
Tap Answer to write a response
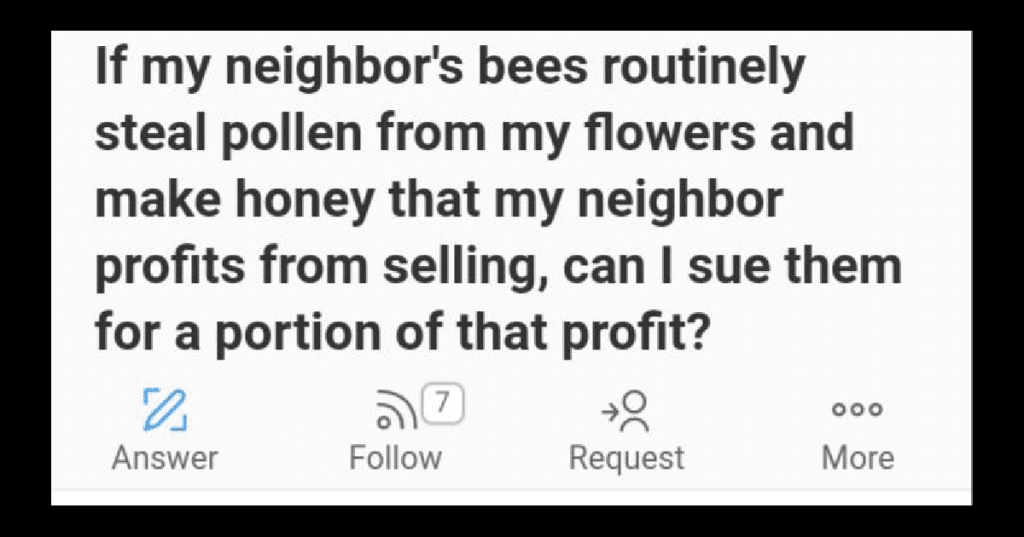pos(164,431)
